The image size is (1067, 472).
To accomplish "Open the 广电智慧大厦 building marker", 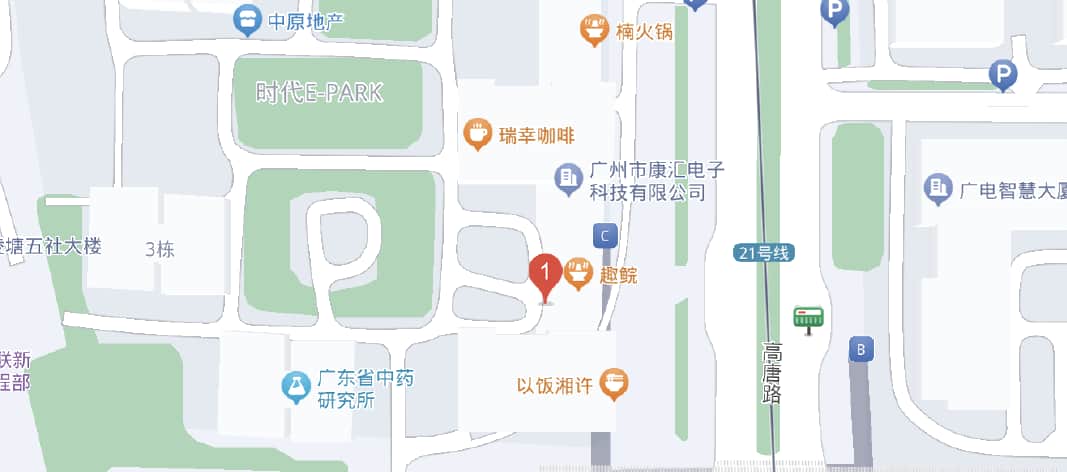I will (x=938, y=187).
